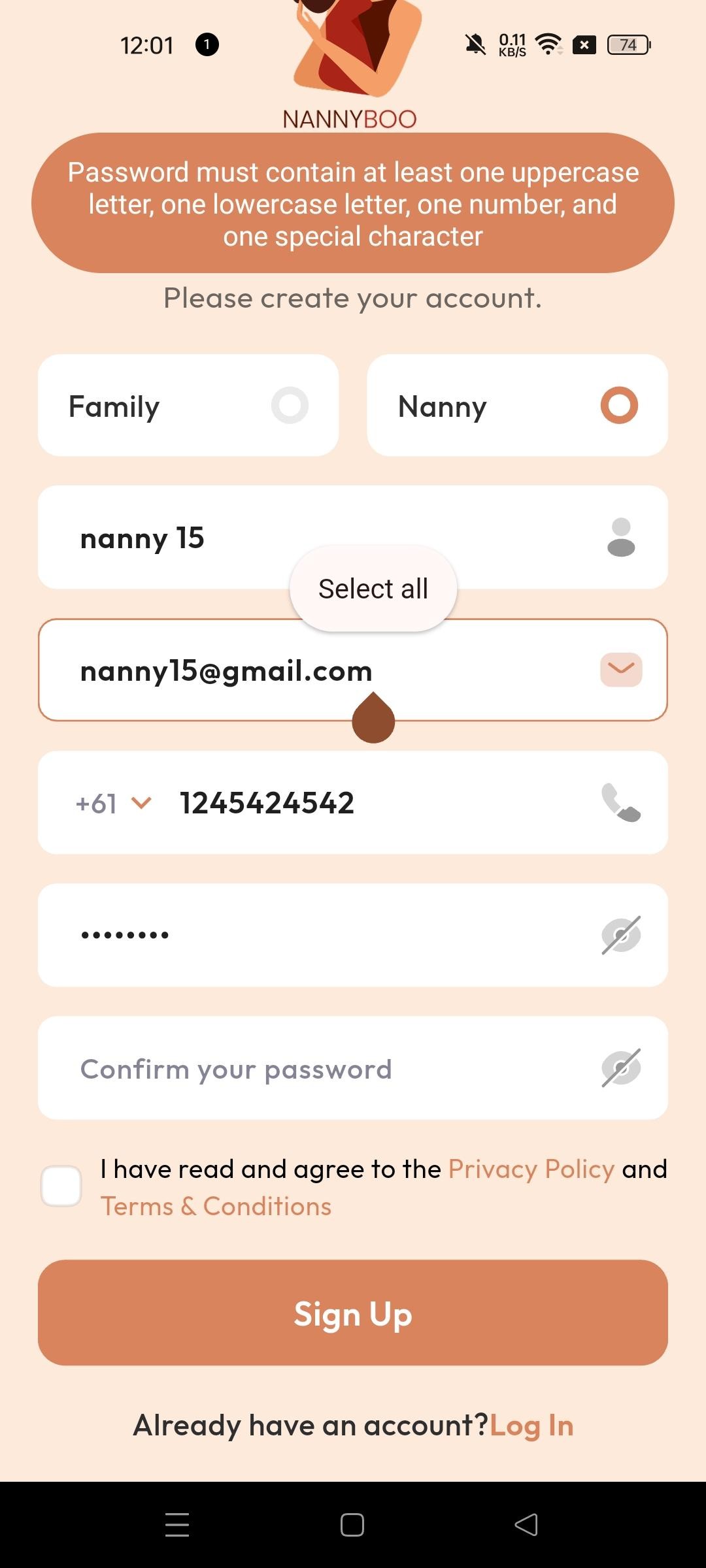The height and width of the screenshot is (1568, 706).
Task: Reveal the confirm password entry
Action: coord(621,1069)
